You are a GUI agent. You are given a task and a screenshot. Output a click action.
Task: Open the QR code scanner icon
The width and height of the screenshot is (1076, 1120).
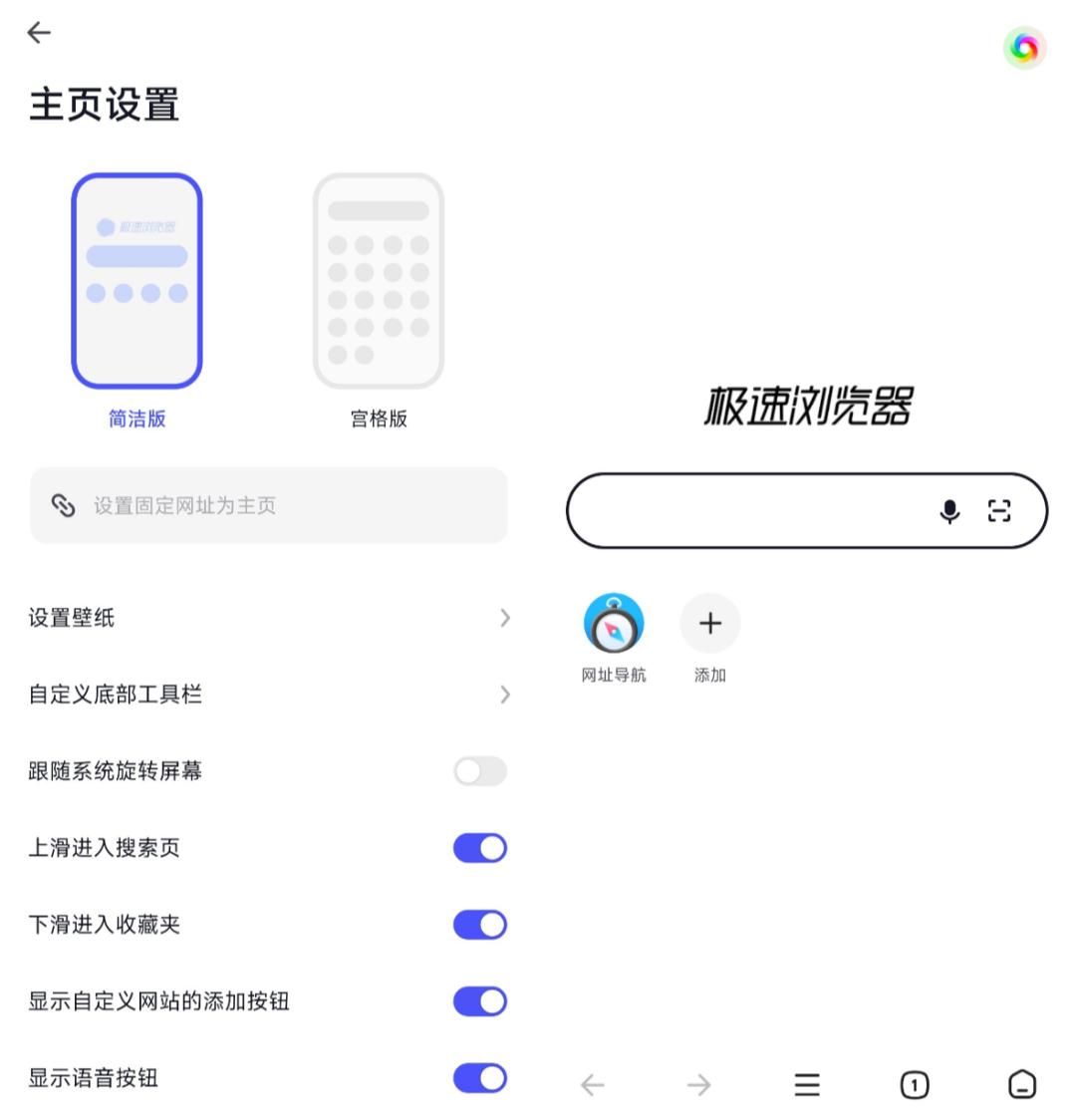click(998, 510)
